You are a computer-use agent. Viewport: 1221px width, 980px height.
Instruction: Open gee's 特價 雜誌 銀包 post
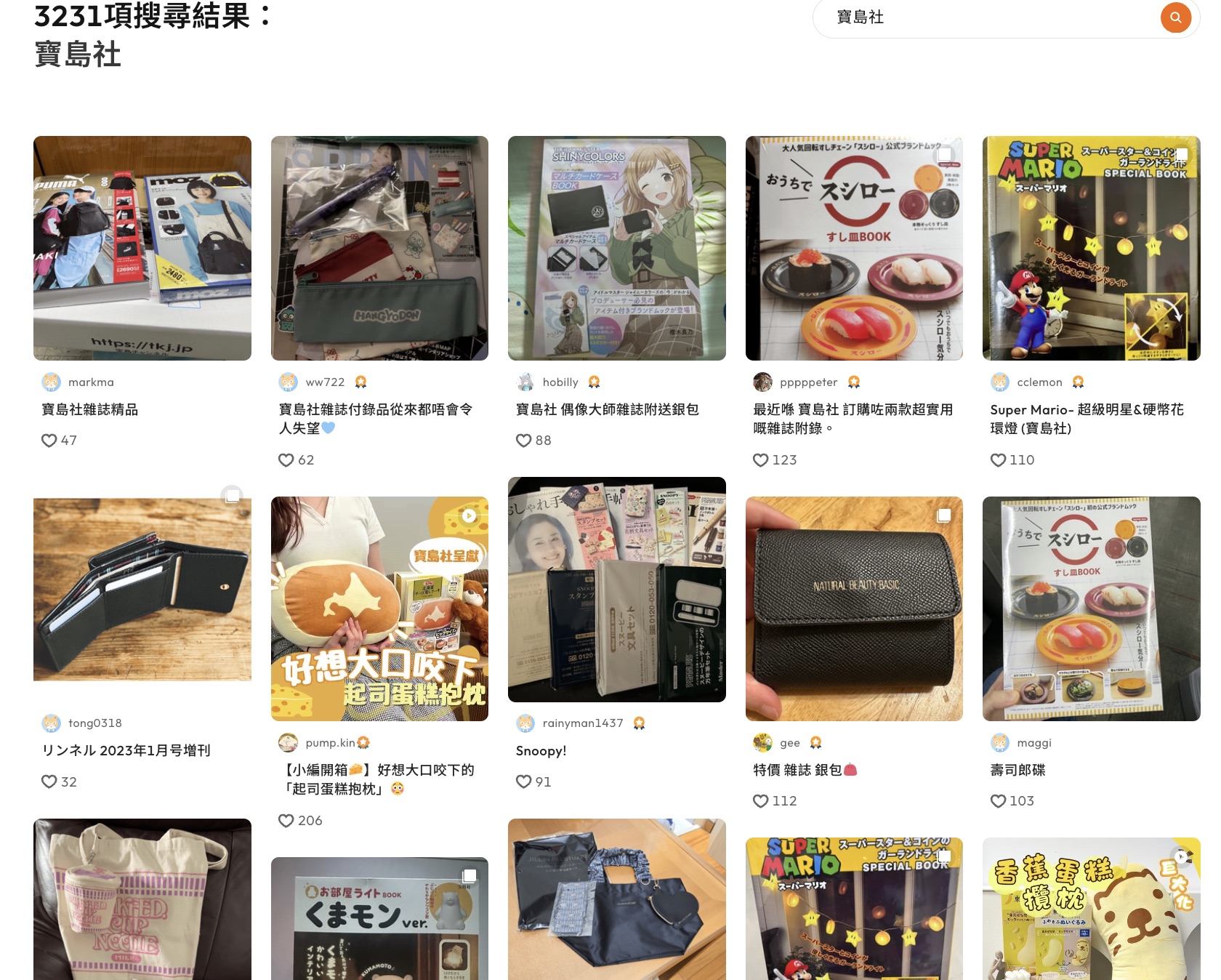pyautogui.click(x=854, y=609)
